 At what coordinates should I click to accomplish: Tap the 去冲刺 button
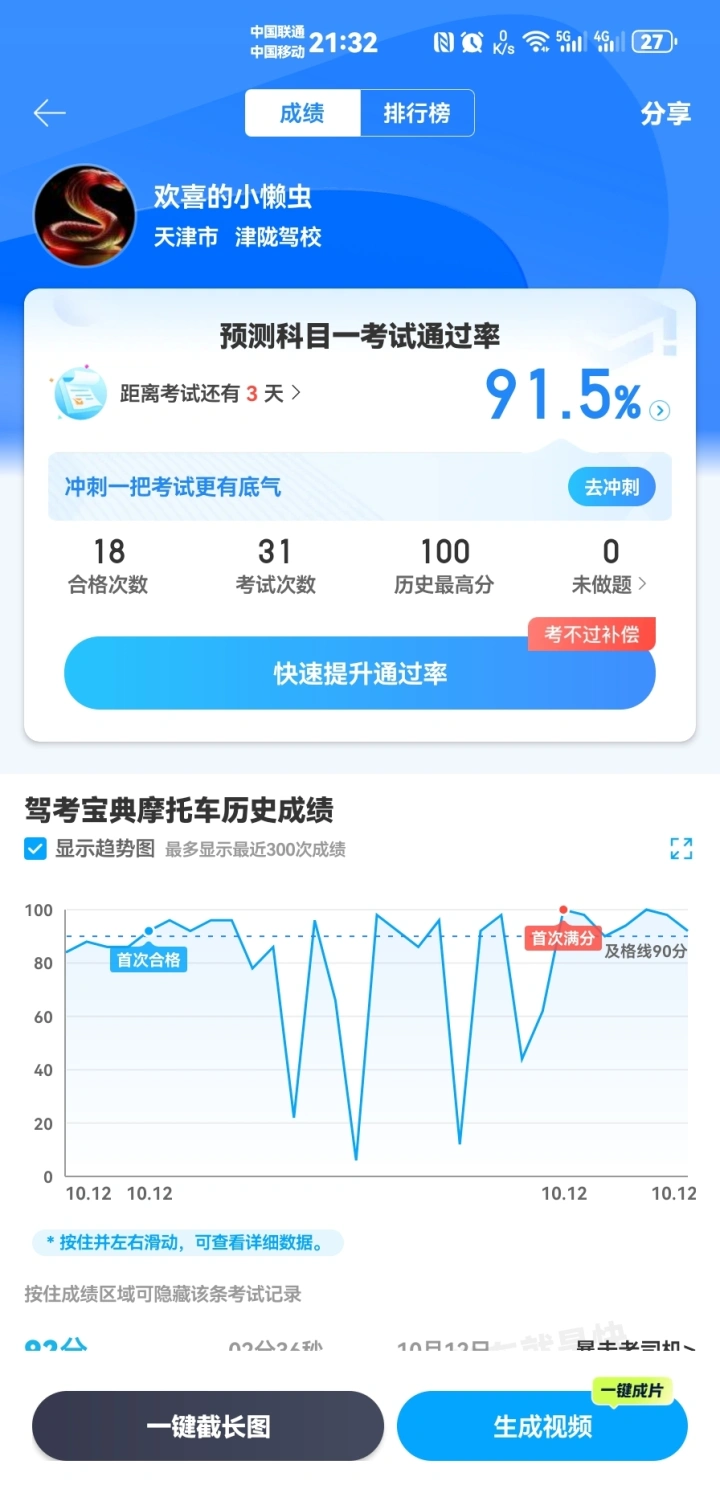click(x=611, y=487)
